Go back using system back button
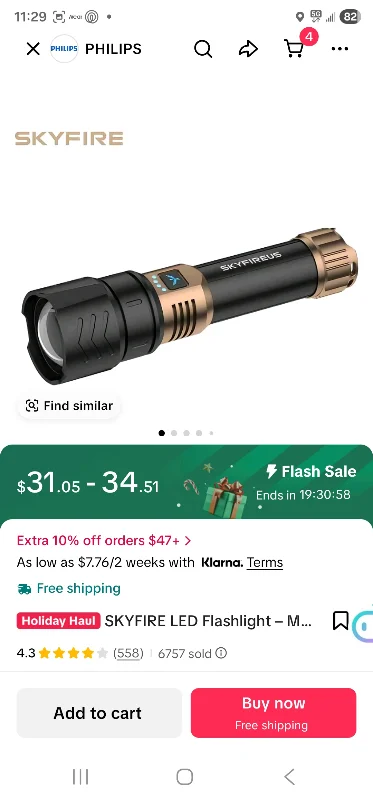Viewport: 373px width, 800px height. click(289, 777)
